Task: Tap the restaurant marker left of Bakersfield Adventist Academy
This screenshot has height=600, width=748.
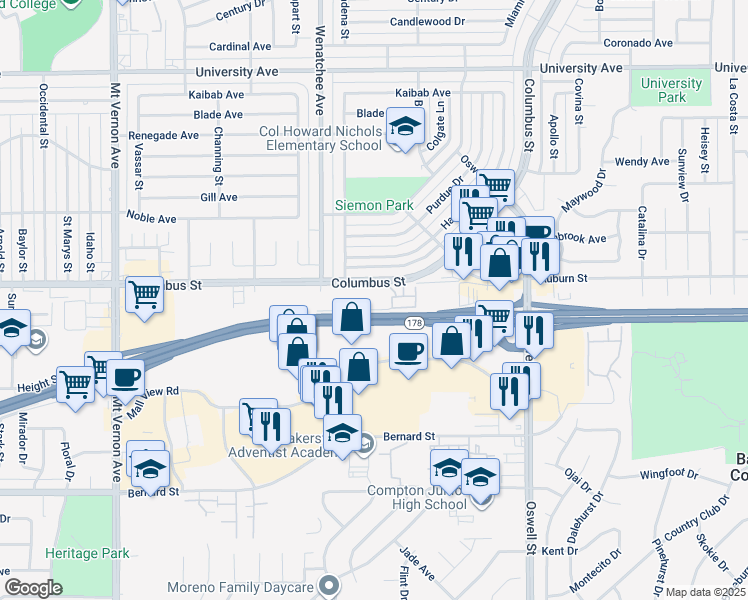Action: point(271,427)
